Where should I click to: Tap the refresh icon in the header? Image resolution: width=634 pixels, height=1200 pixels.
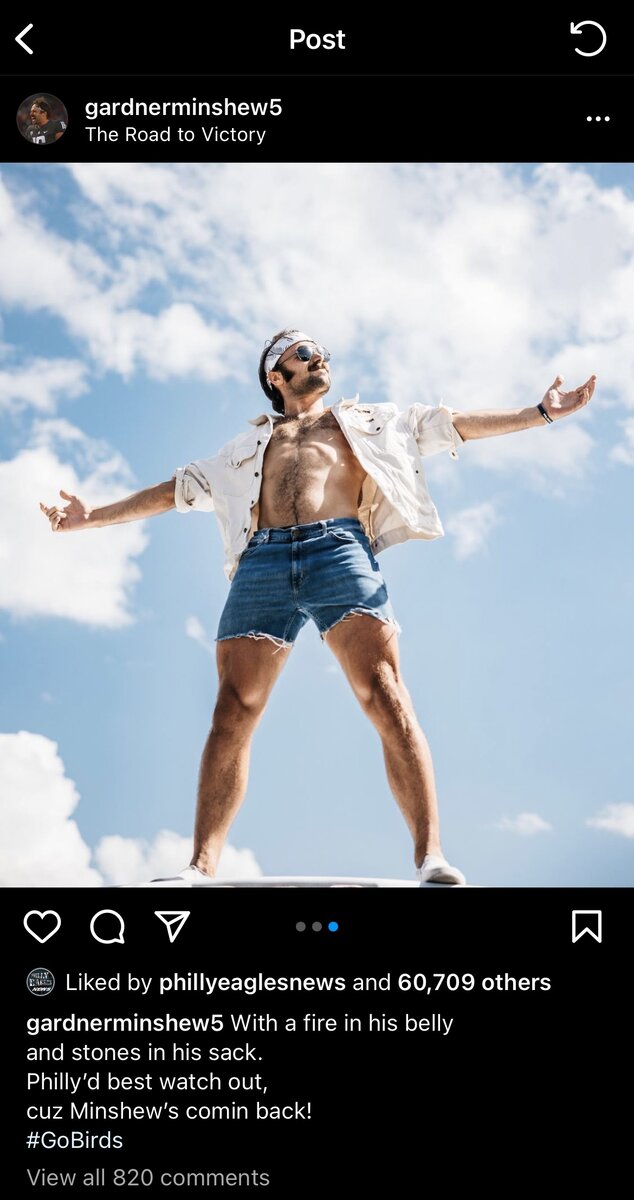click(588, 39)
